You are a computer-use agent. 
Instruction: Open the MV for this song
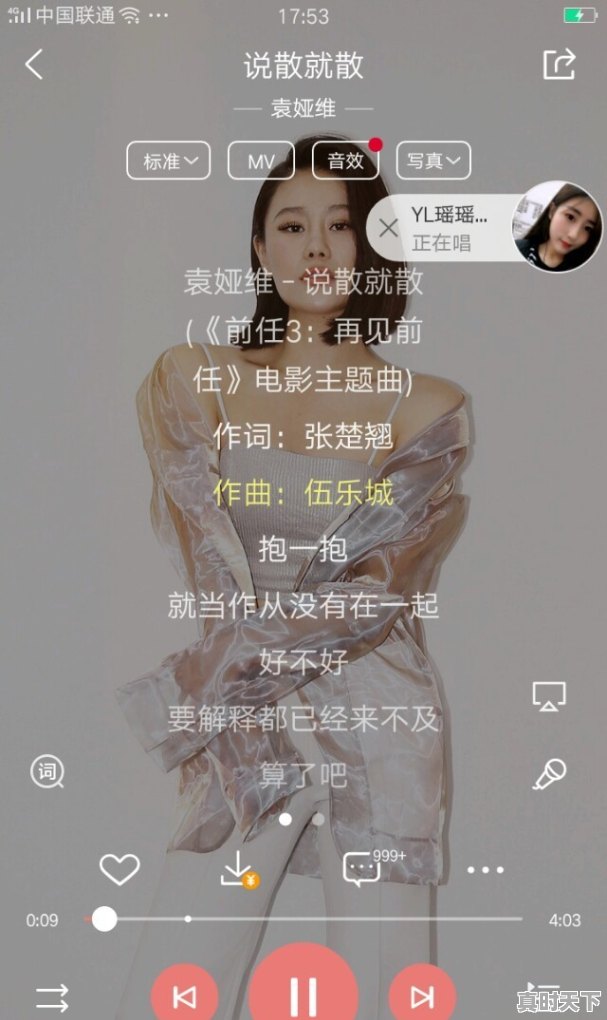[x=261, y=160]
